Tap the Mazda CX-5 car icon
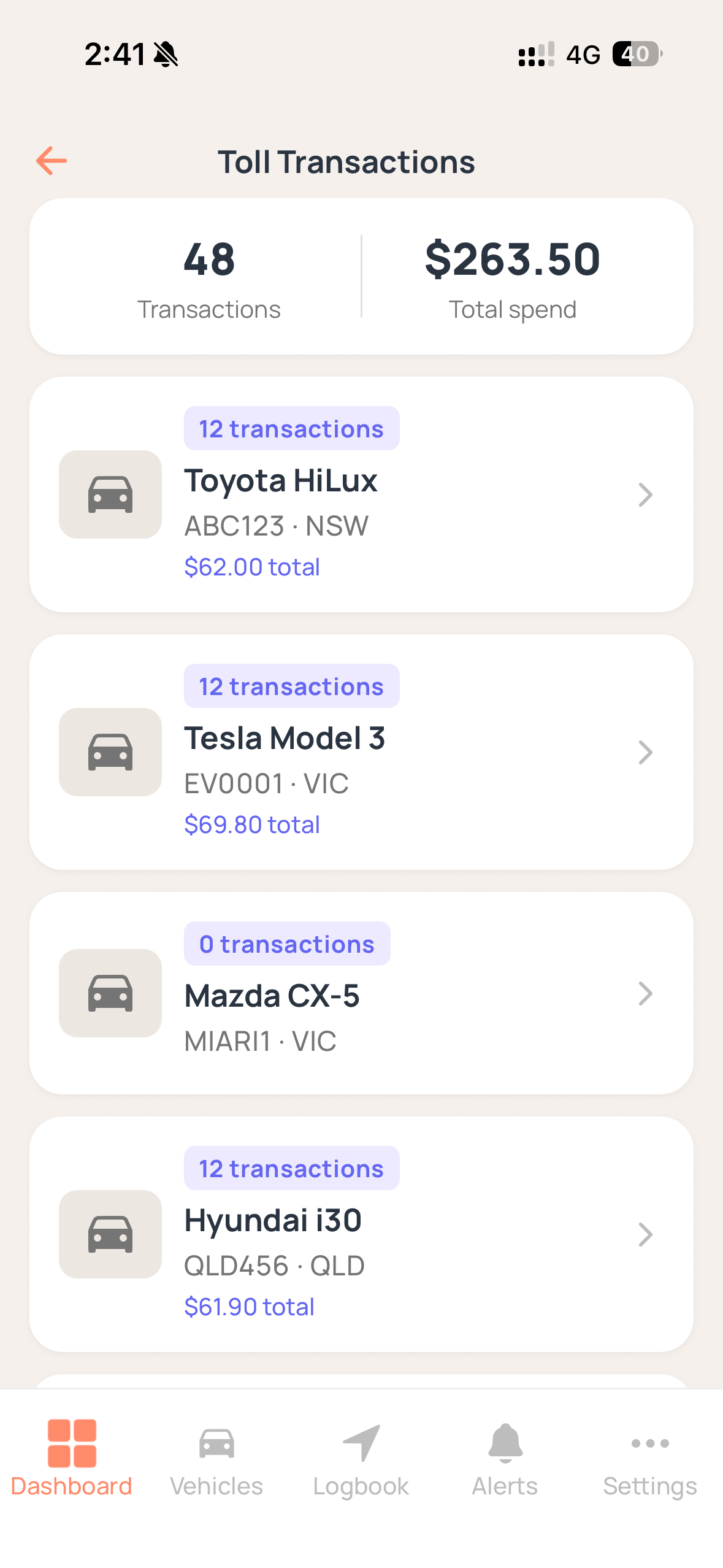The width and height of the screenshot is (723, 1568). (x=110, y=994)
